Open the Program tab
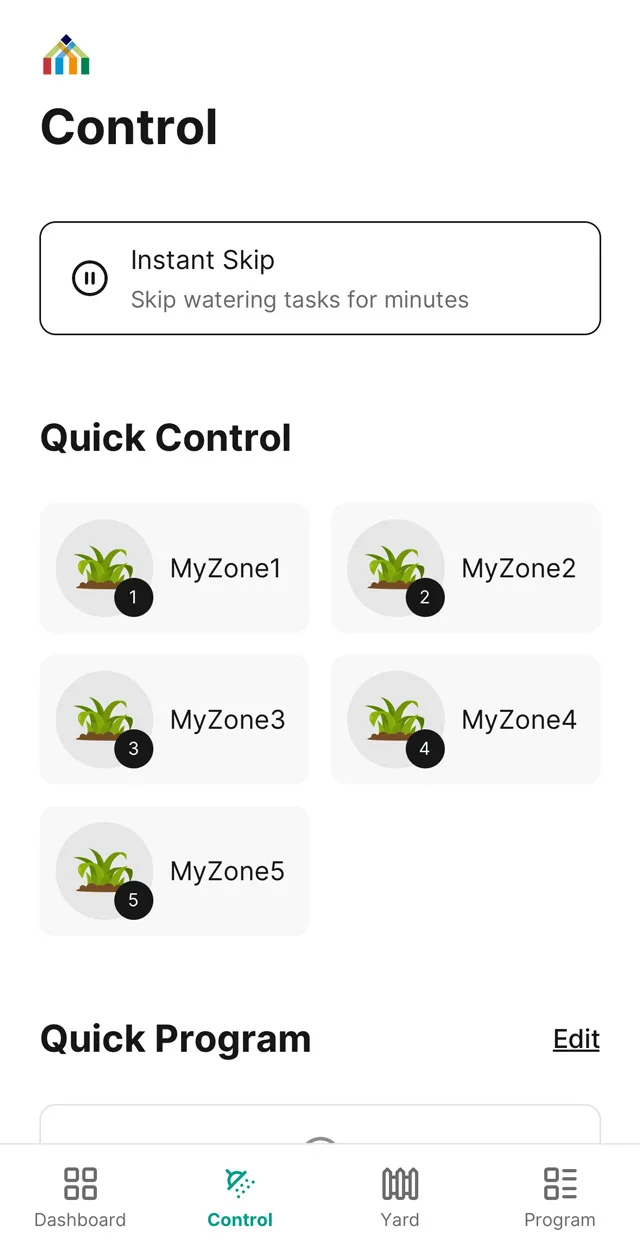 click(559, 1197)
